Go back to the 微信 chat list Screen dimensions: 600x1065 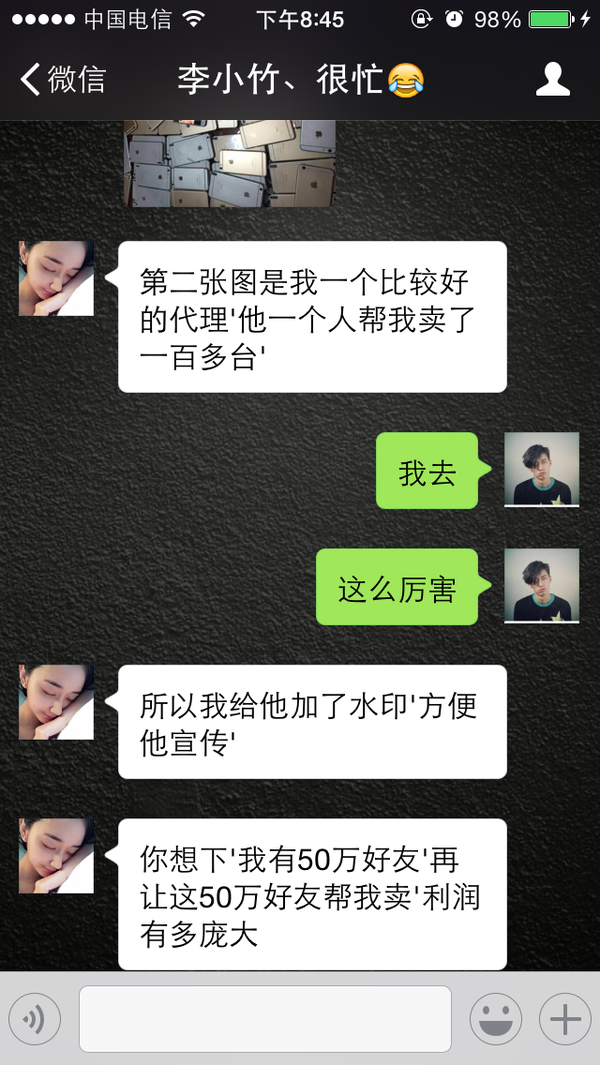tap(62, 80)
